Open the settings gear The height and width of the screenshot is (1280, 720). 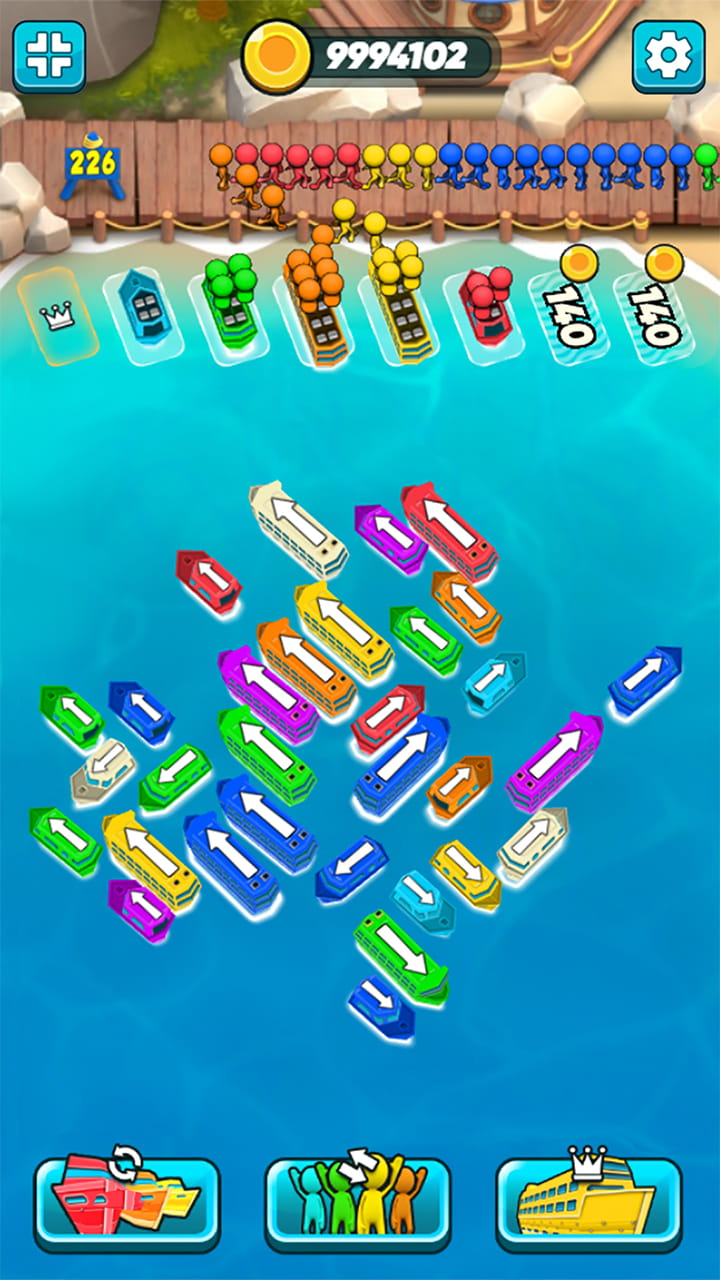pyautogui.click(x=668, y=57)
